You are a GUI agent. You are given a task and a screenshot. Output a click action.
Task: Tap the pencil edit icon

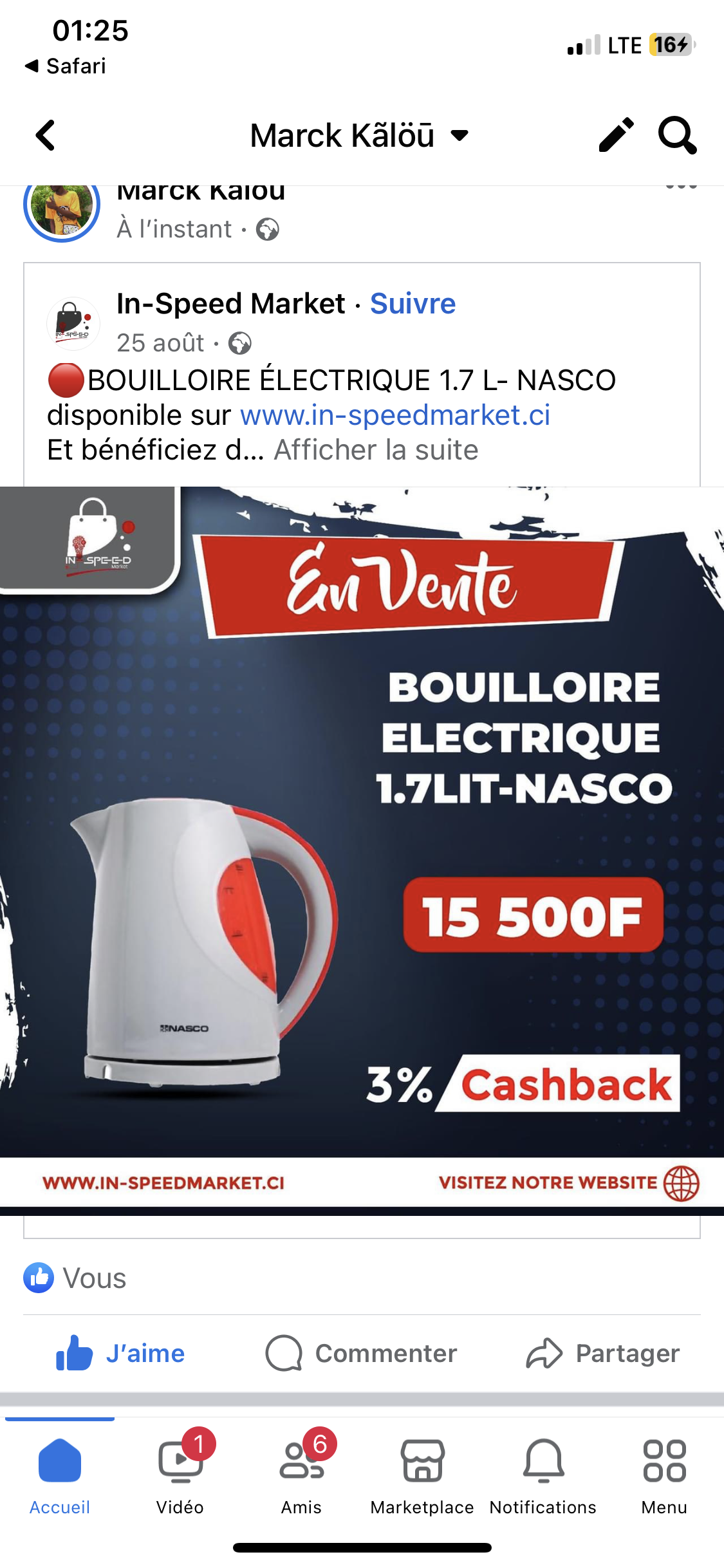coord(616,135)
